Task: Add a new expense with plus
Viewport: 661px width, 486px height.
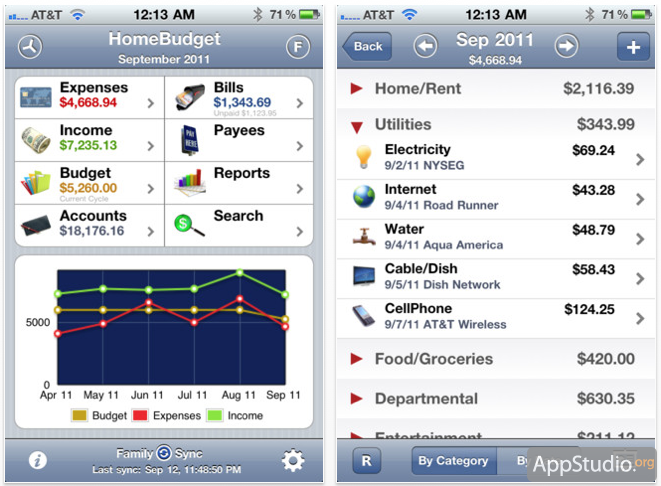Action: [632, 46]
